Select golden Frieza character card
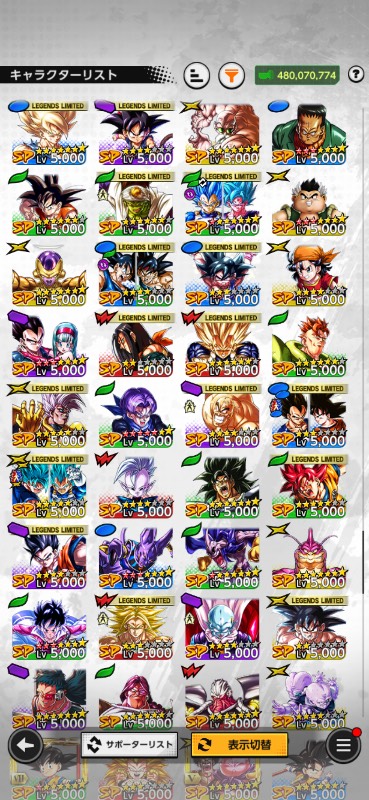 (48, 276)
